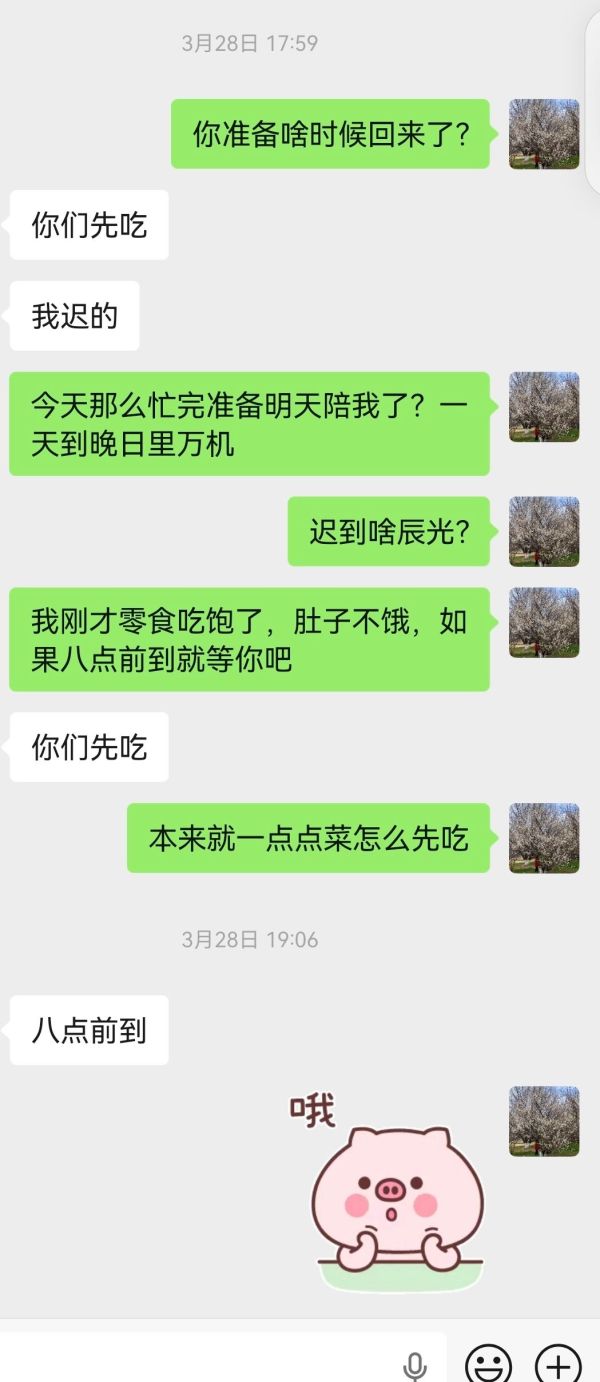Tap avatar beside "迟到啥辰光?" message
This screenshot has height=1382, width=600.
pos(544,531)
